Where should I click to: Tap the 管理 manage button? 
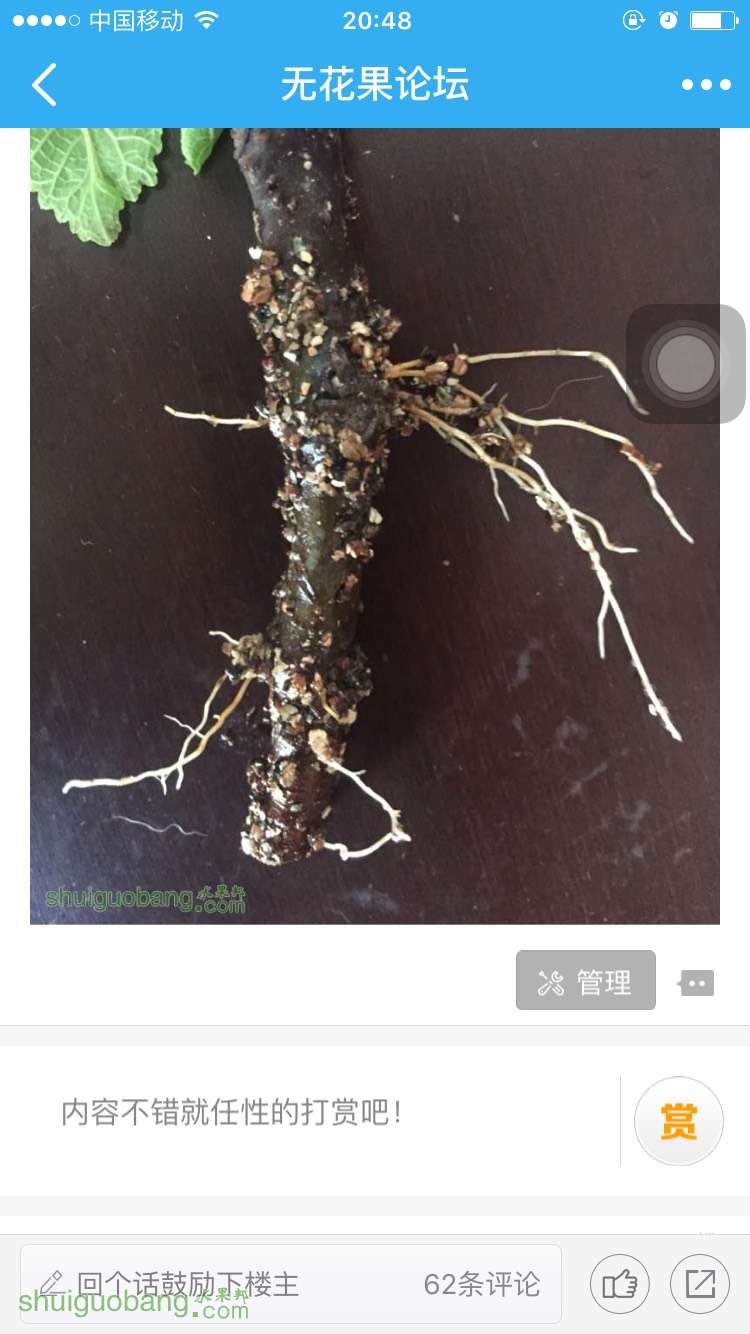pyautogui.click(x=586, y=981)
